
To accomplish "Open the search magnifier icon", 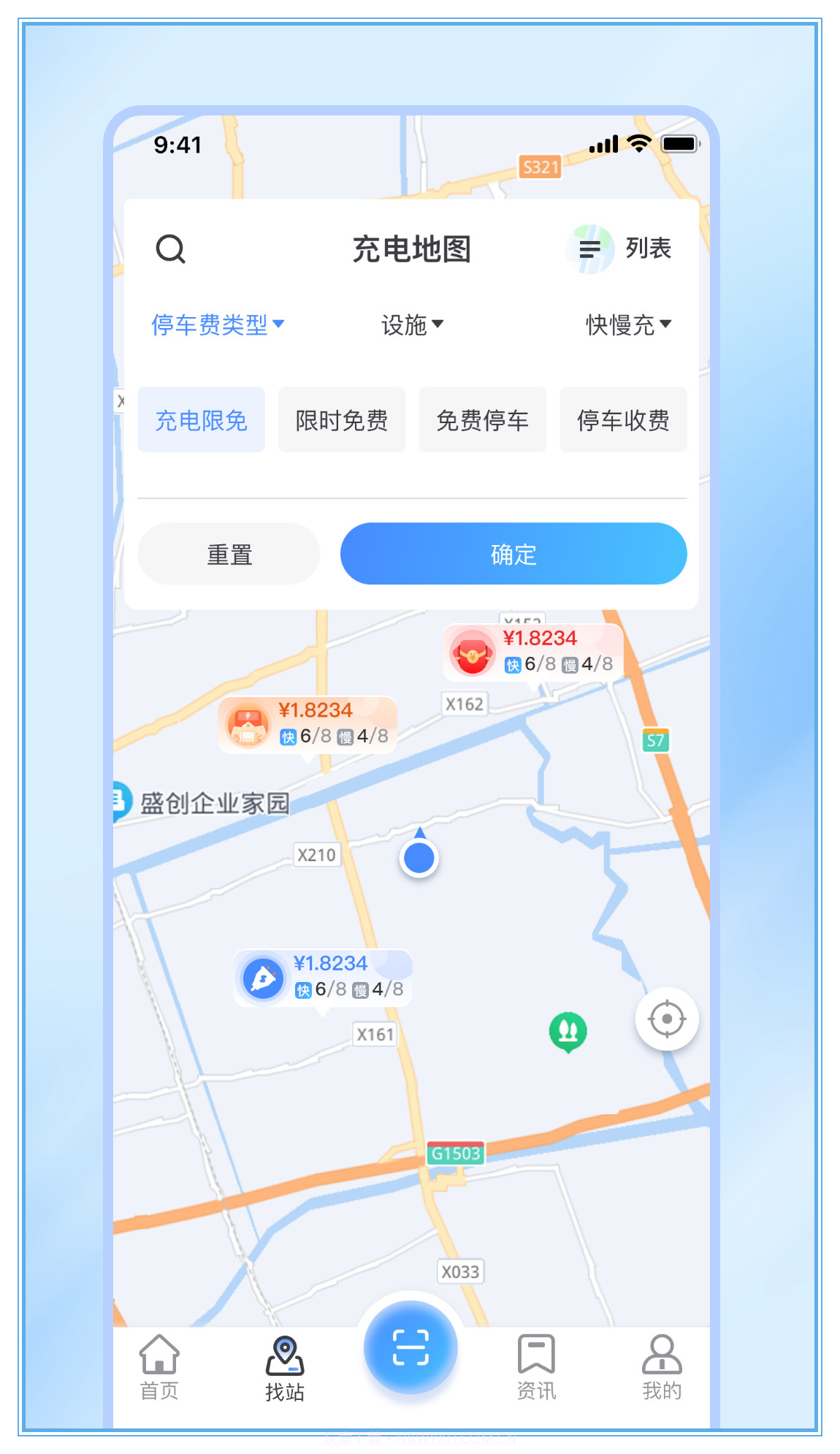I will click(x=169, y=248).
